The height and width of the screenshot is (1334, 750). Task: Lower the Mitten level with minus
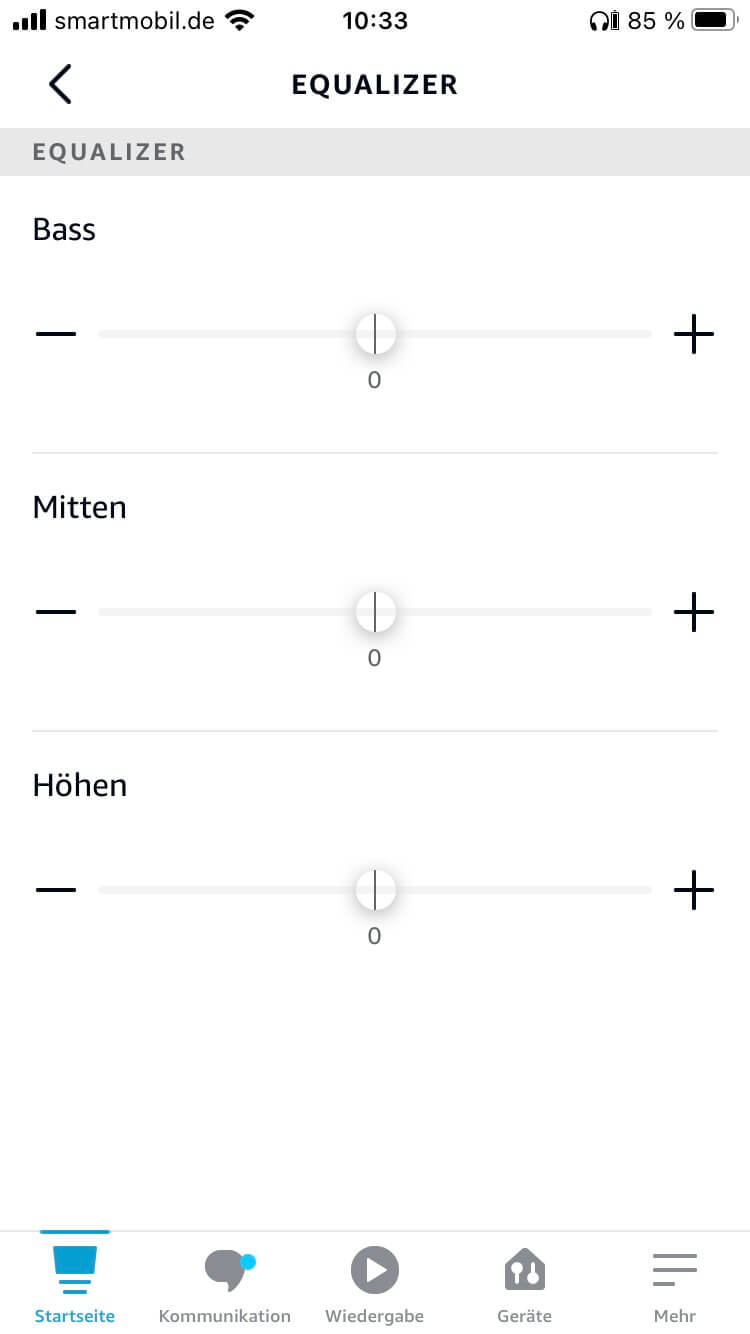point(56,612)
